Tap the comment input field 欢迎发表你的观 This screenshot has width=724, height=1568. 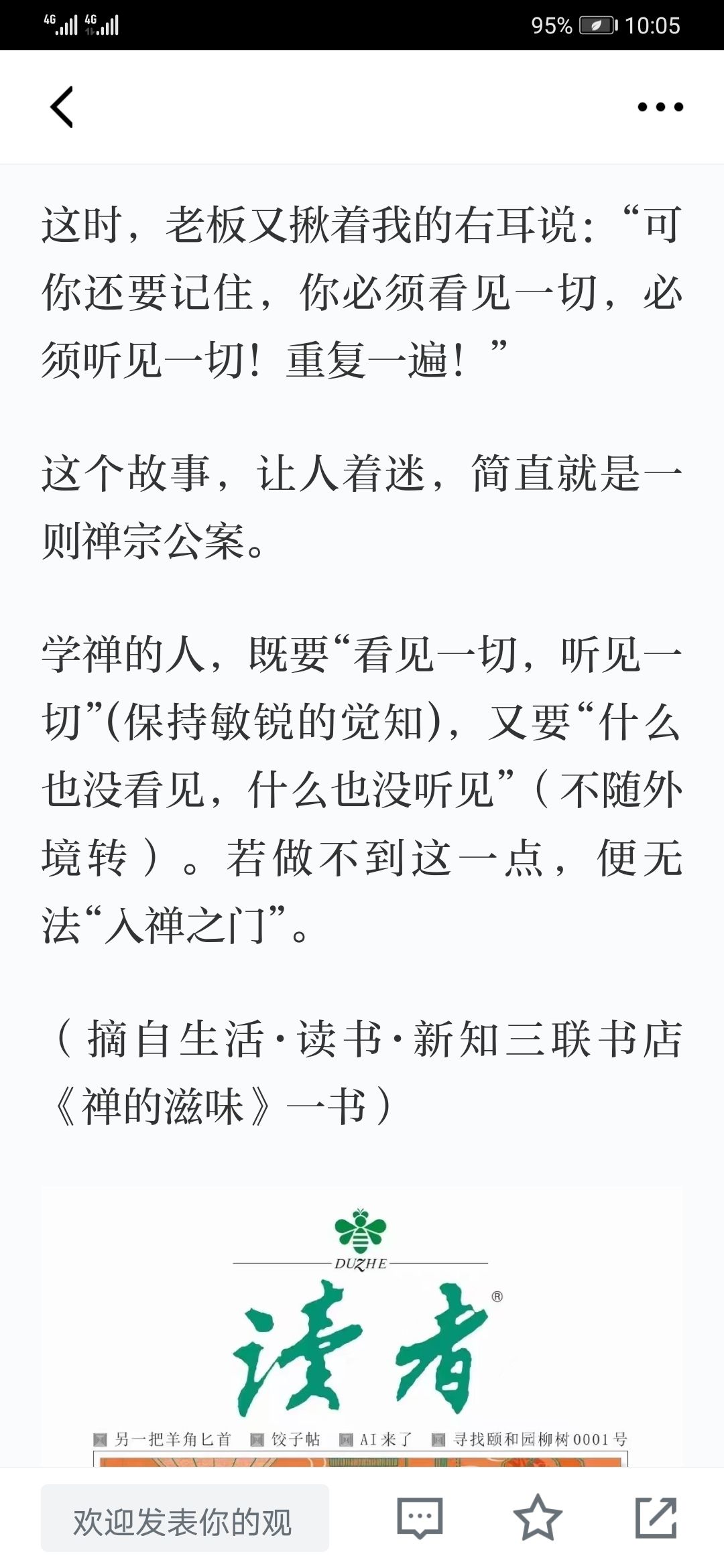click(x=185, y=1518)
